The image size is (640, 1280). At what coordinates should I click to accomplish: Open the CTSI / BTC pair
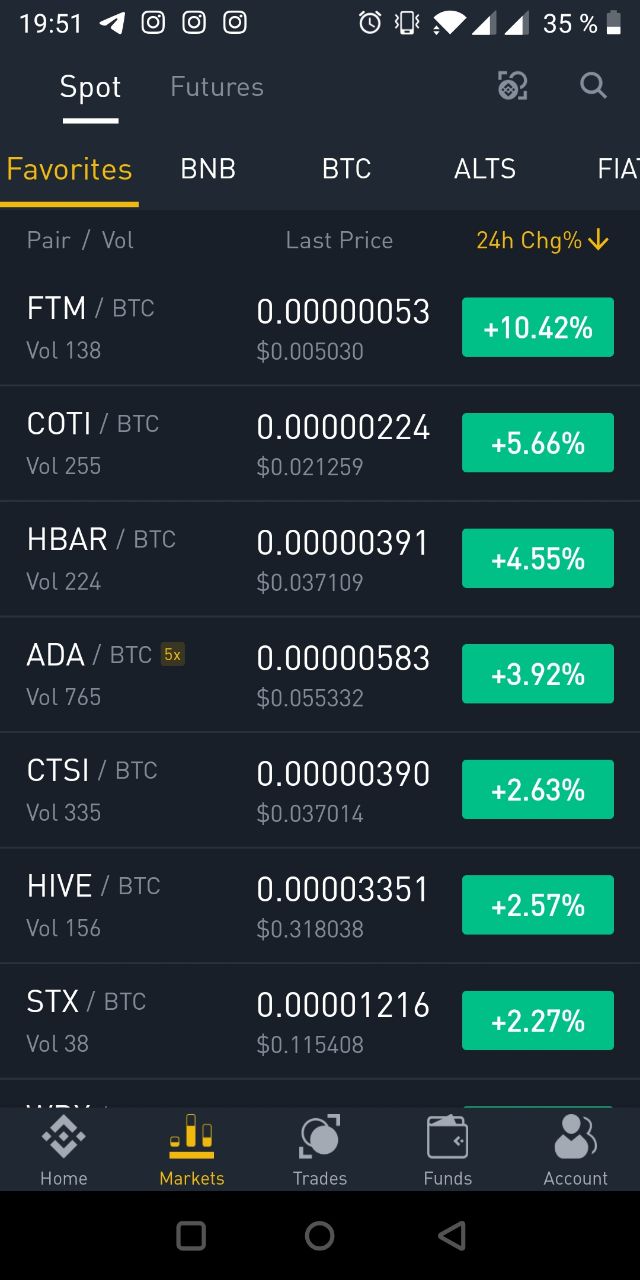[320, 790]
